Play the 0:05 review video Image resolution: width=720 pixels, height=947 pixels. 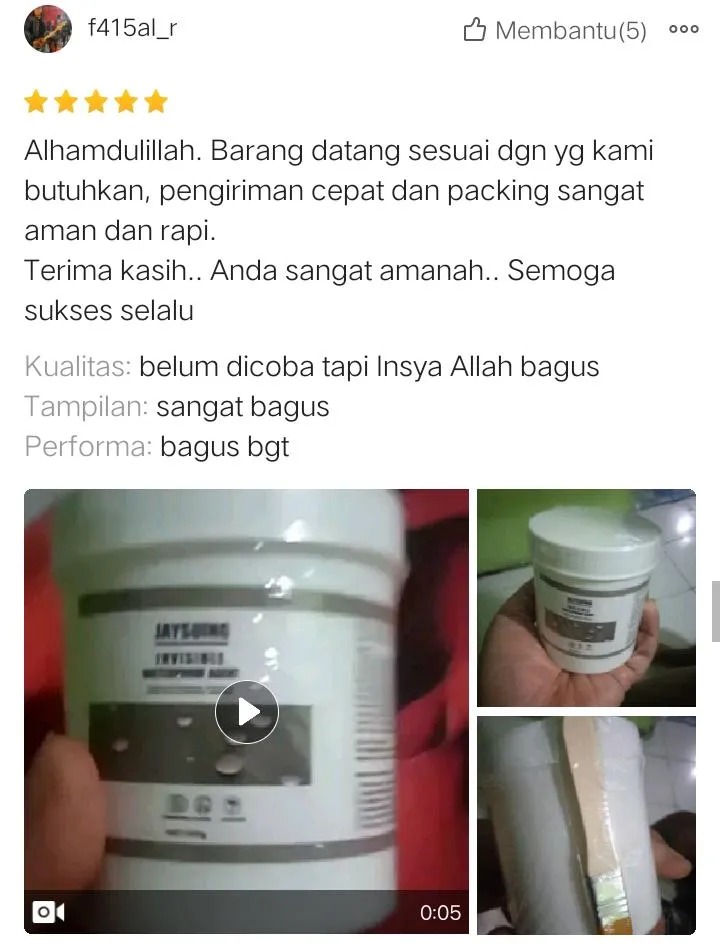tap(246, 711)
